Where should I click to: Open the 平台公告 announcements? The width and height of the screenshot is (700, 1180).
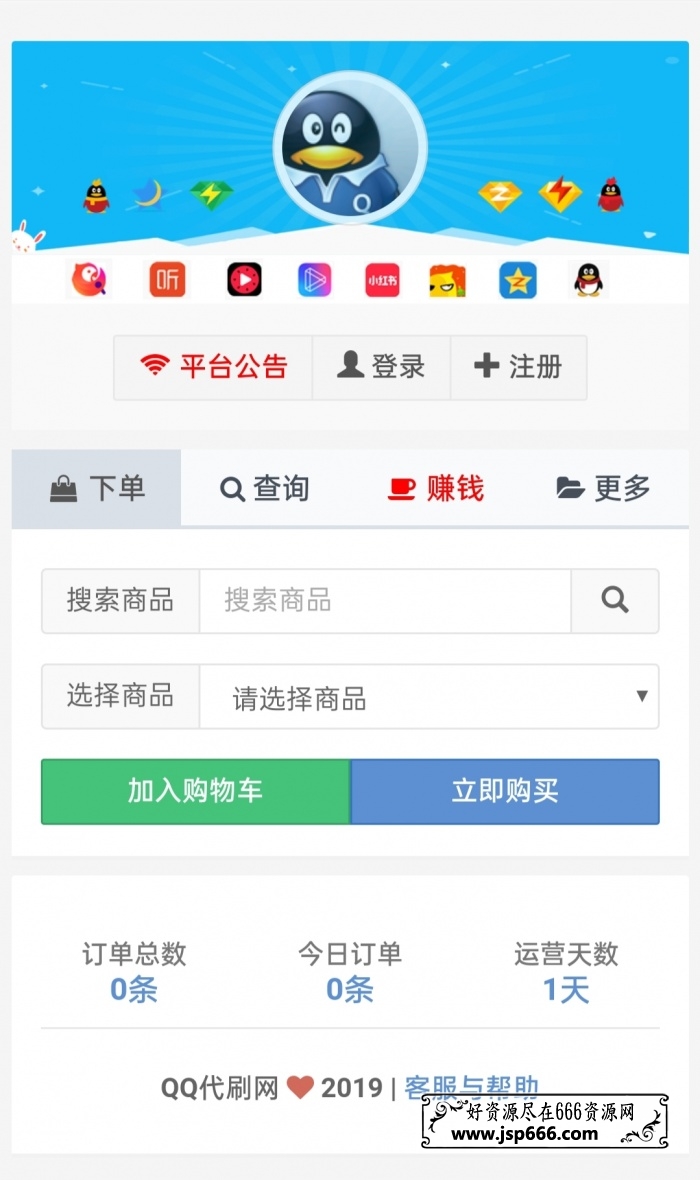(x=214, y=367)
